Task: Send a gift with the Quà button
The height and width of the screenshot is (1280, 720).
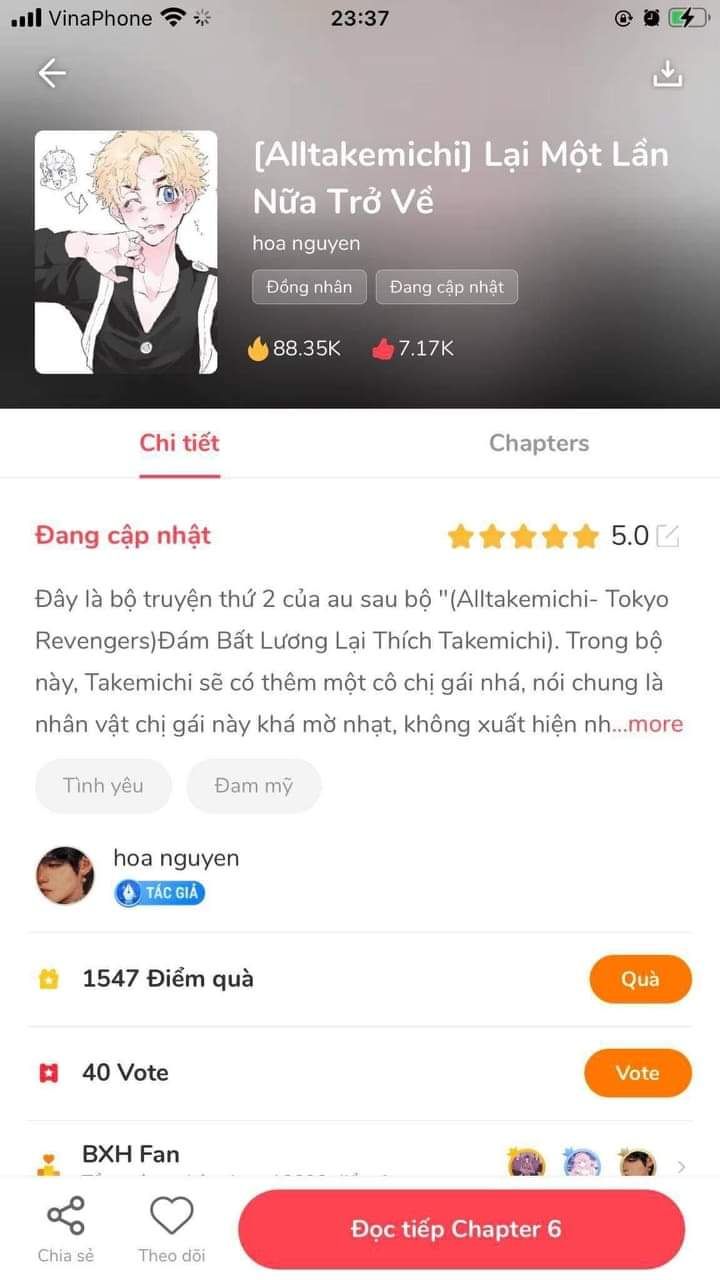Action: click(x=640, y=979)
